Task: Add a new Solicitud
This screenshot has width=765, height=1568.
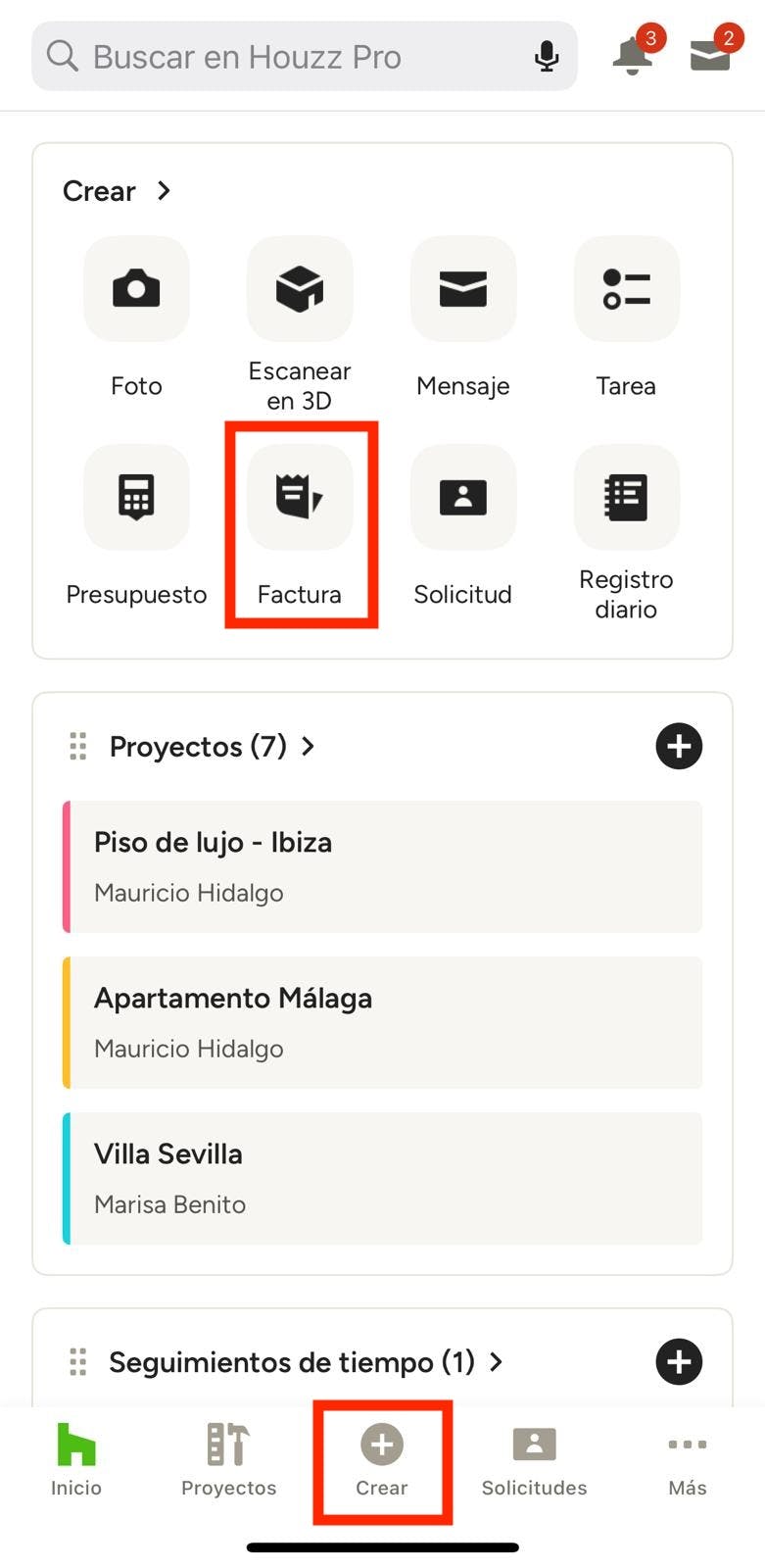Action: click(463, 497)
